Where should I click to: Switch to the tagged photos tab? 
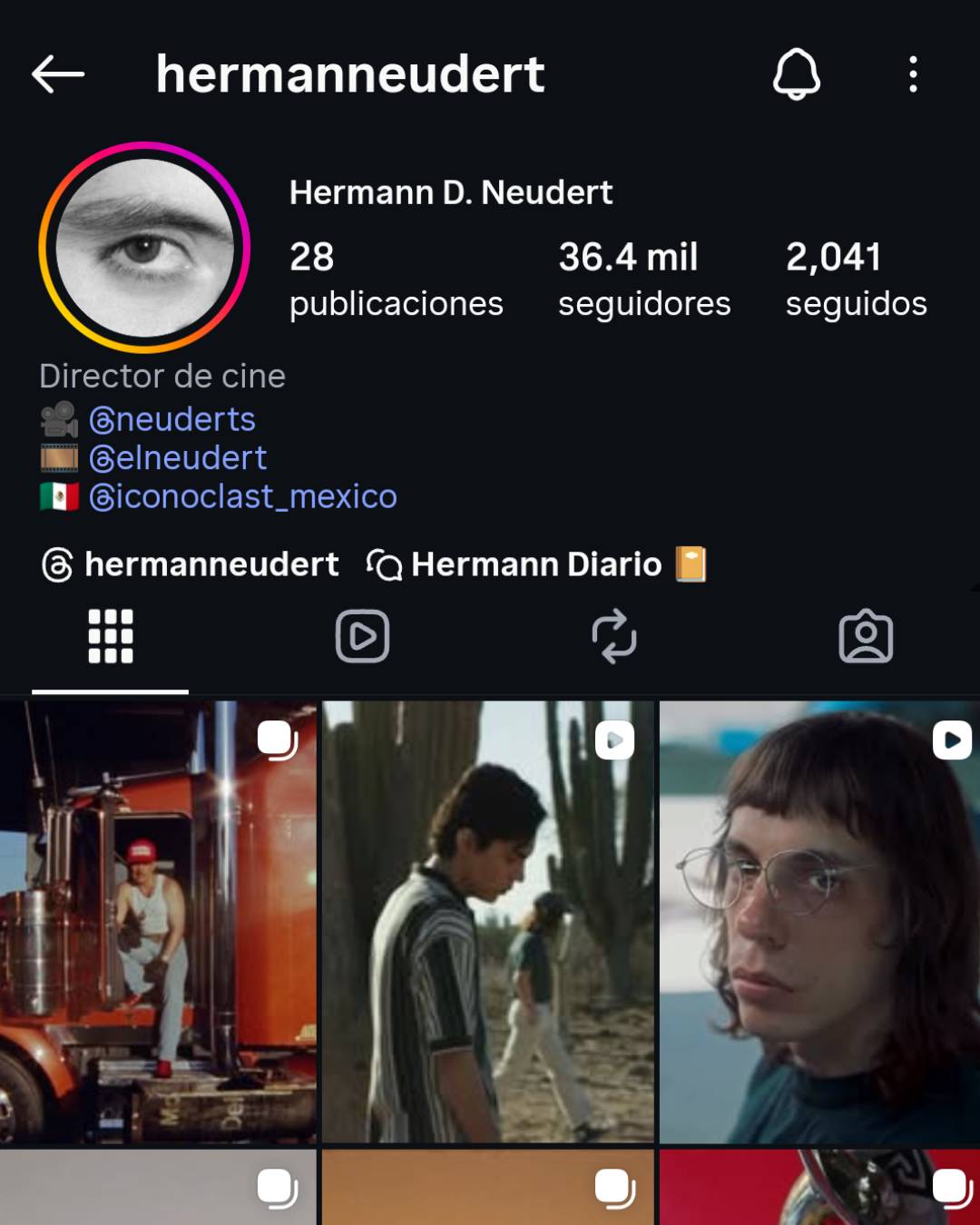pos(866,636)
